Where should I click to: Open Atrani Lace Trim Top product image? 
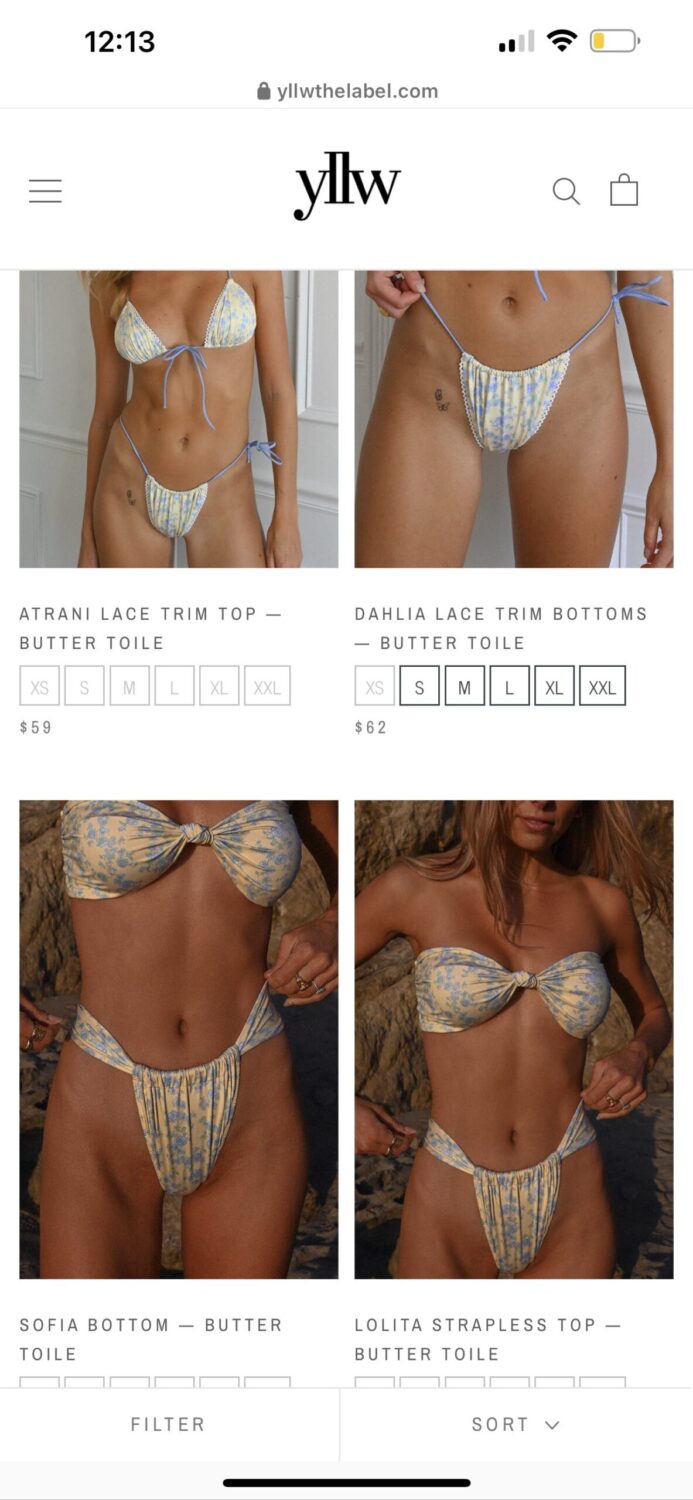[178, 418]
